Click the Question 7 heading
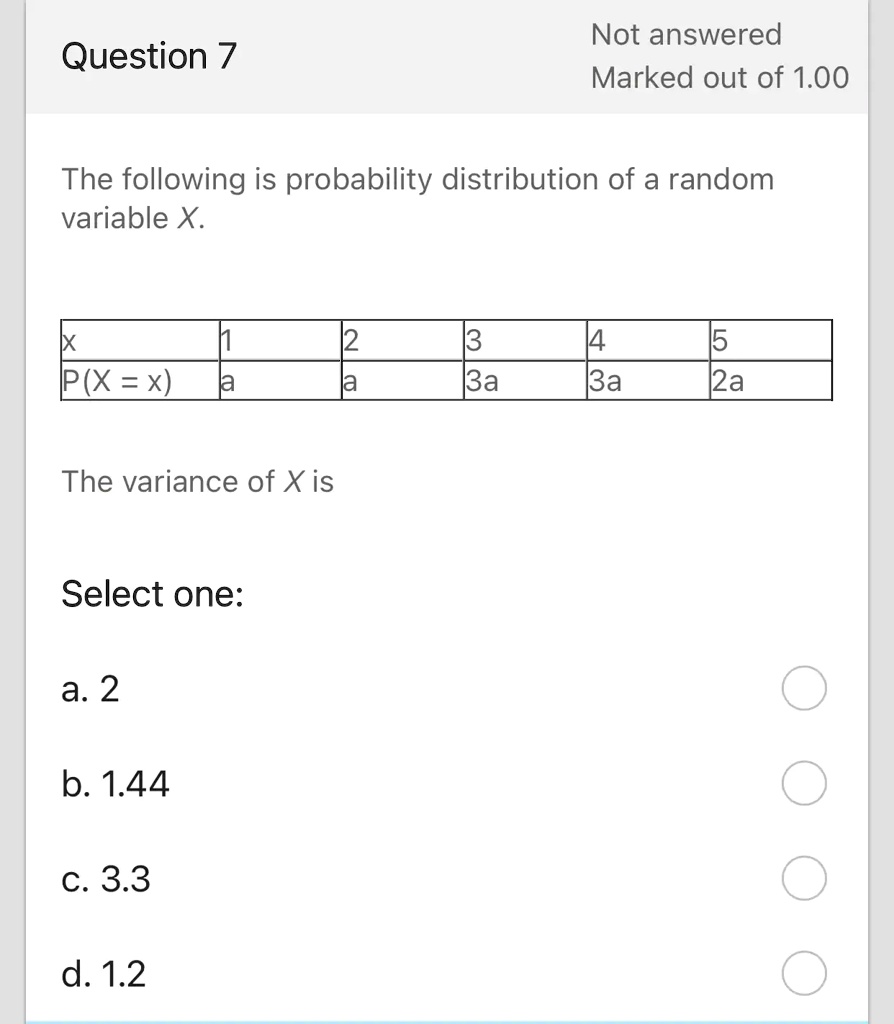 point(148,56)
